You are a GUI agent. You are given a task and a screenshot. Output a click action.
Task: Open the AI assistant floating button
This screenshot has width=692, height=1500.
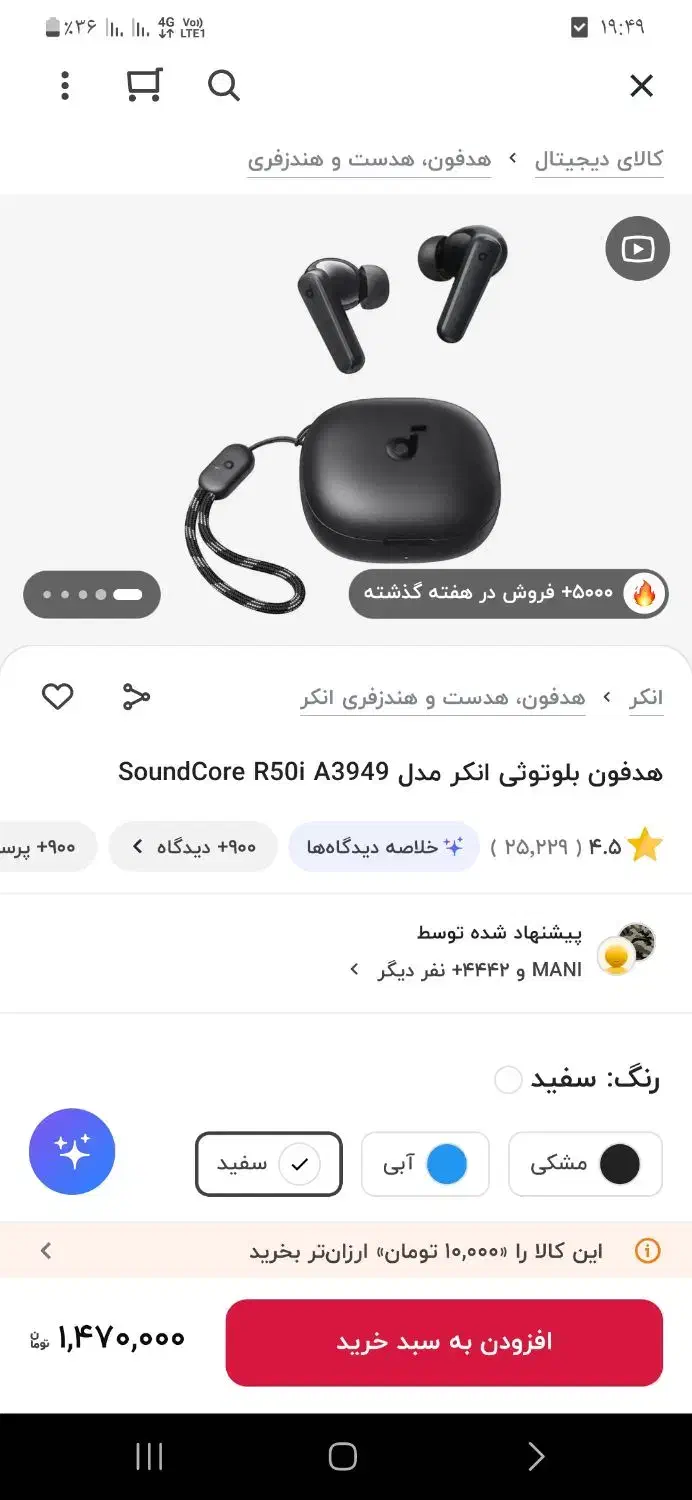pos(72,1151)
